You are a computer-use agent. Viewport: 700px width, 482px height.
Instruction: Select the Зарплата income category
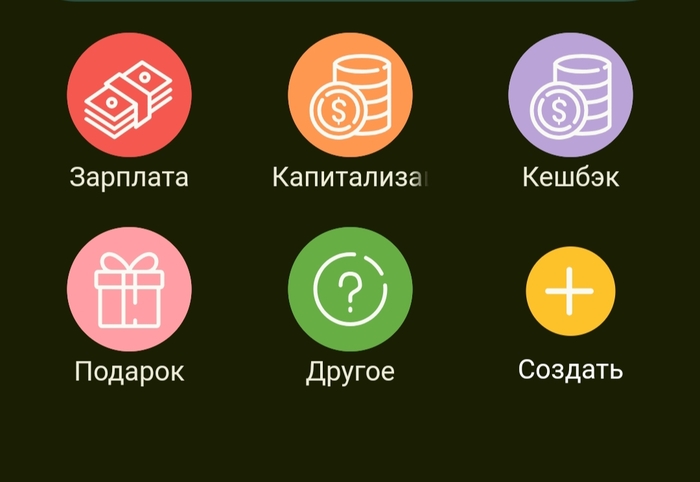(x=129, y=95)
